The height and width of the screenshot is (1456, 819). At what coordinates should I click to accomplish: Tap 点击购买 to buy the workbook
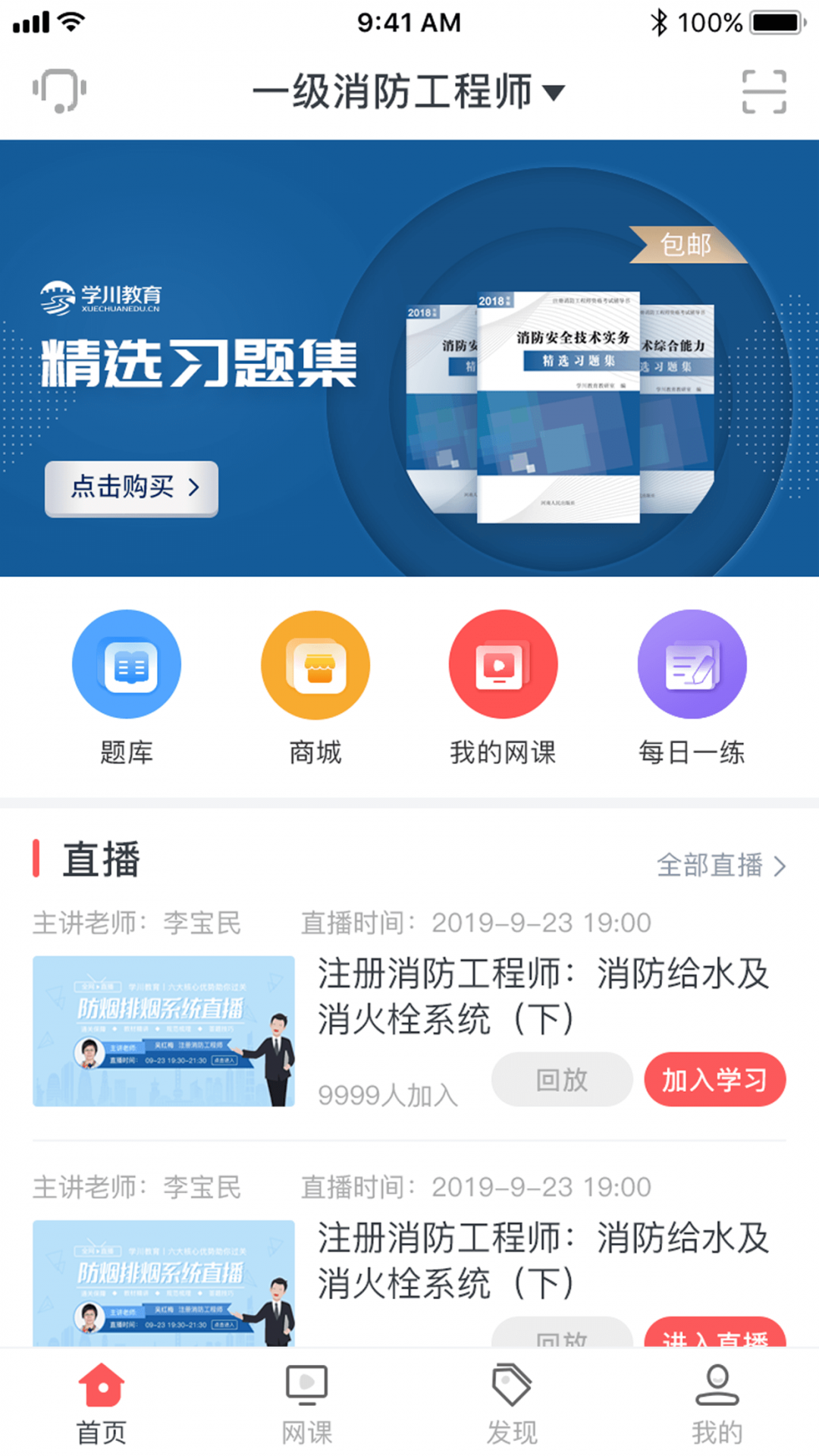(131, 488)
